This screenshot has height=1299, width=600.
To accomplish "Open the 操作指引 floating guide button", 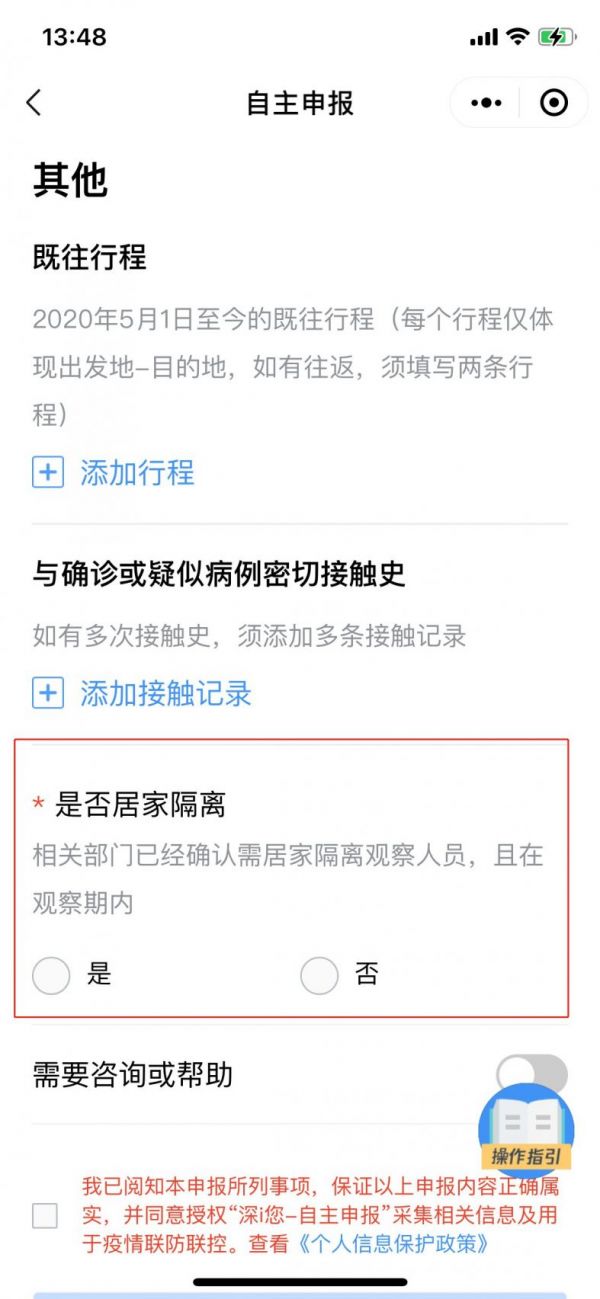I will [x=526, y=1130].
